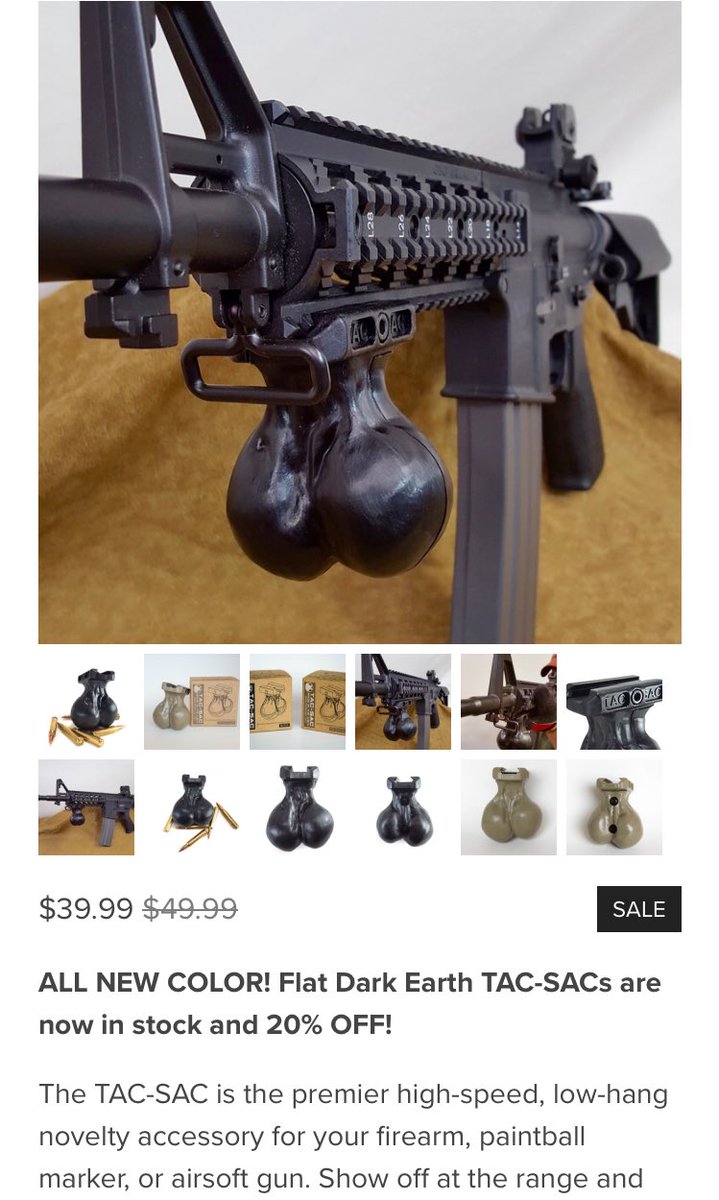Select tan grip back view with screw holes
The height and width of the screenshot is (1200, 719).
tap(614, 807)
